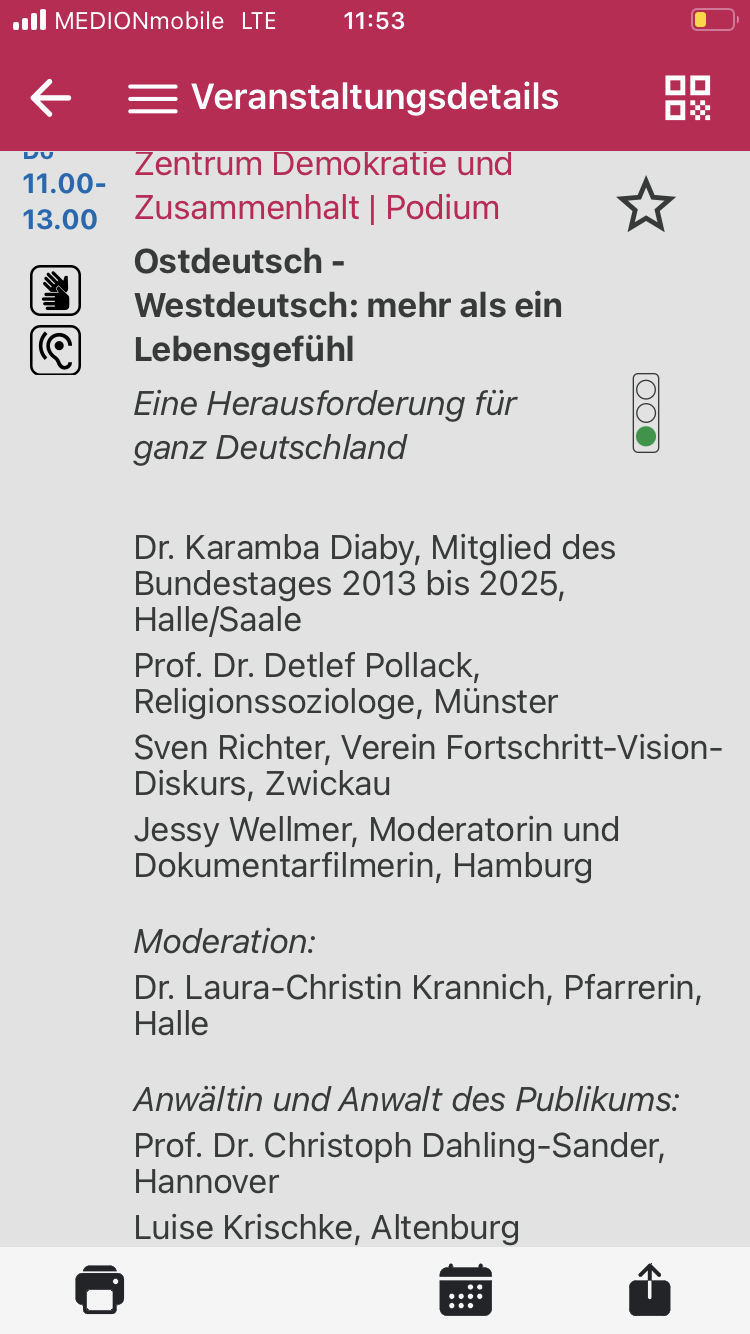
Task: Print the event details
Action: coord(100,1289)
